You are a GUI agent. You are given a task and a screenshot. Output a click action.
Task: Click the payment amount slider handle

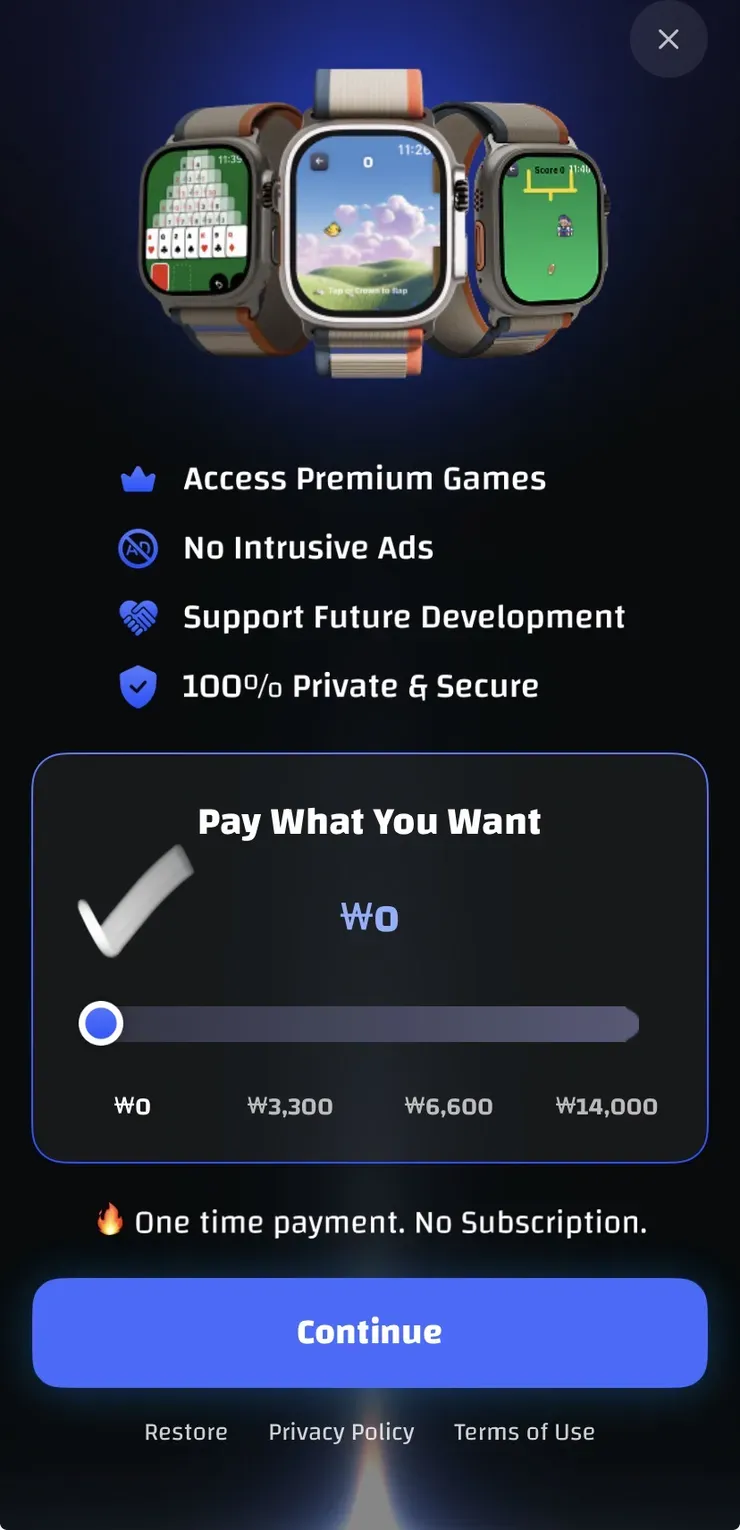[x=100, y=1023]
